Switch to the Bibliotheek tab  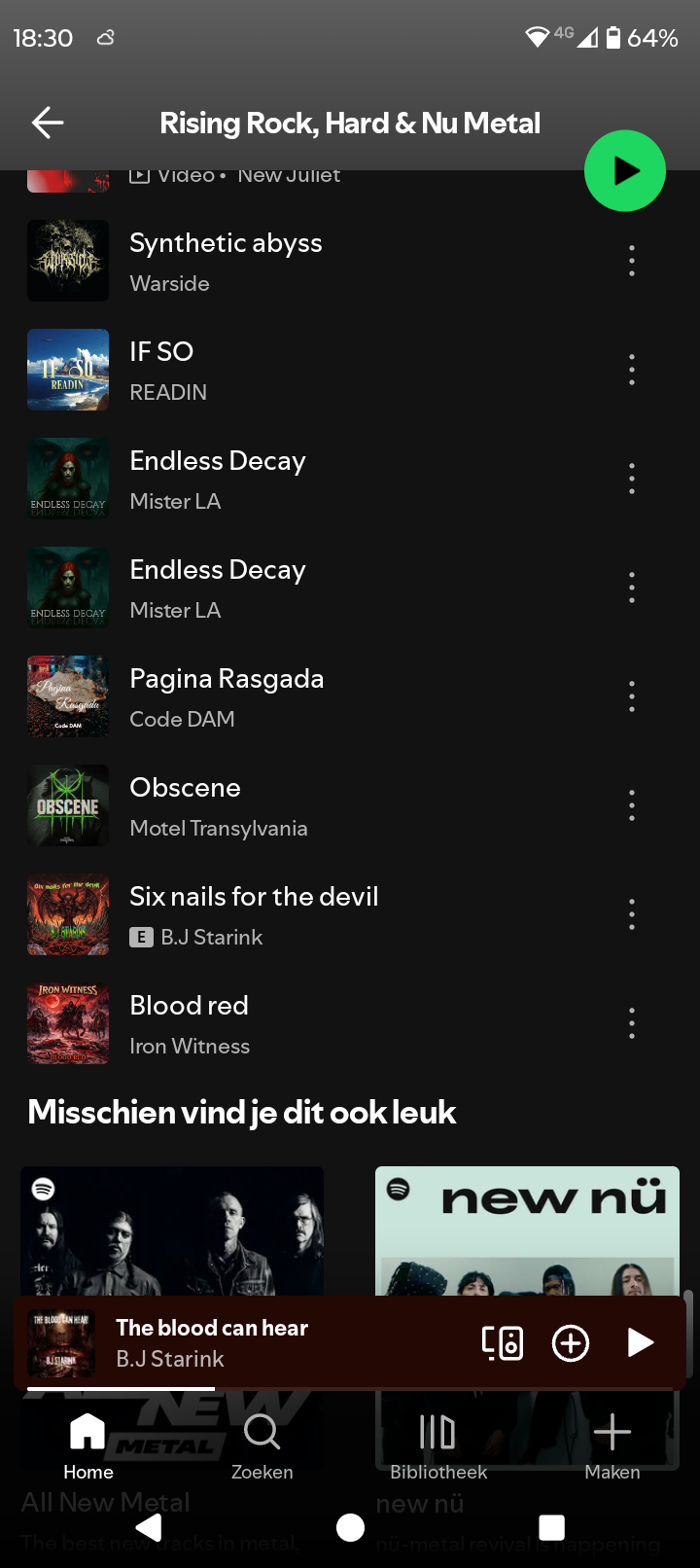pyautogui.click(x=437, y=1445)
